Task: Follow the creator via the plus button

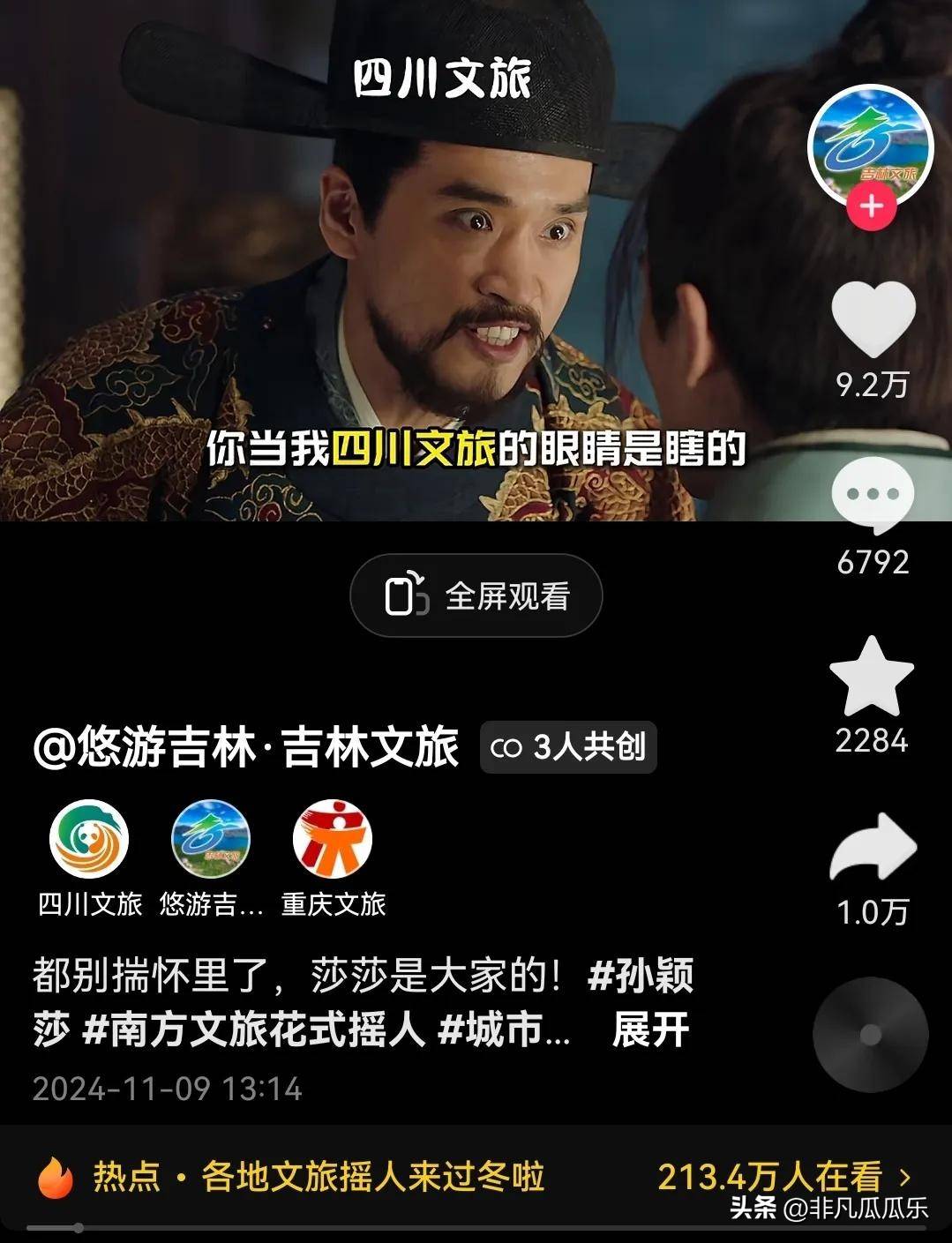Action: 871,207
